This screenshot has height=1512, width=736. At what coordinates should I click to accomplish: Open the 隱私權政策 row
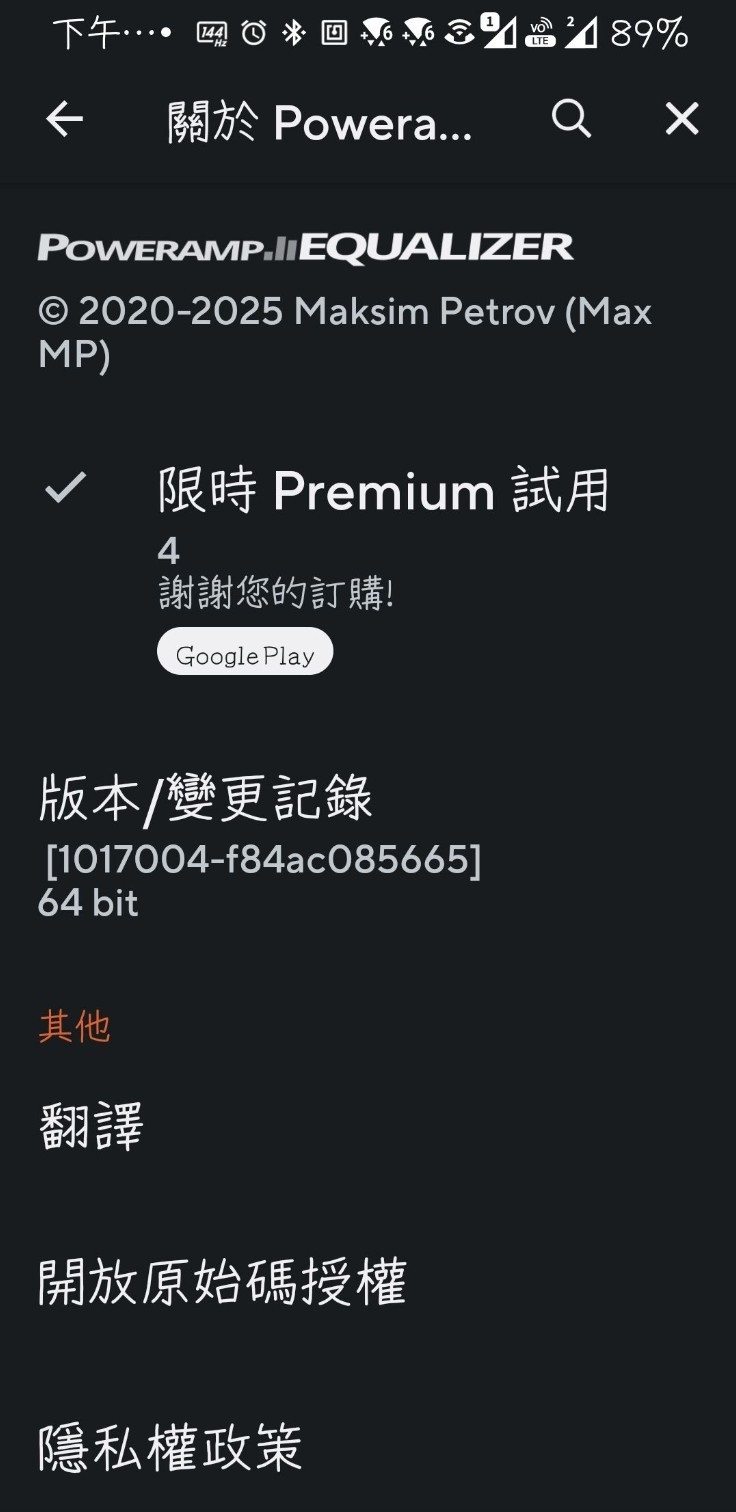click(170, 1447)
